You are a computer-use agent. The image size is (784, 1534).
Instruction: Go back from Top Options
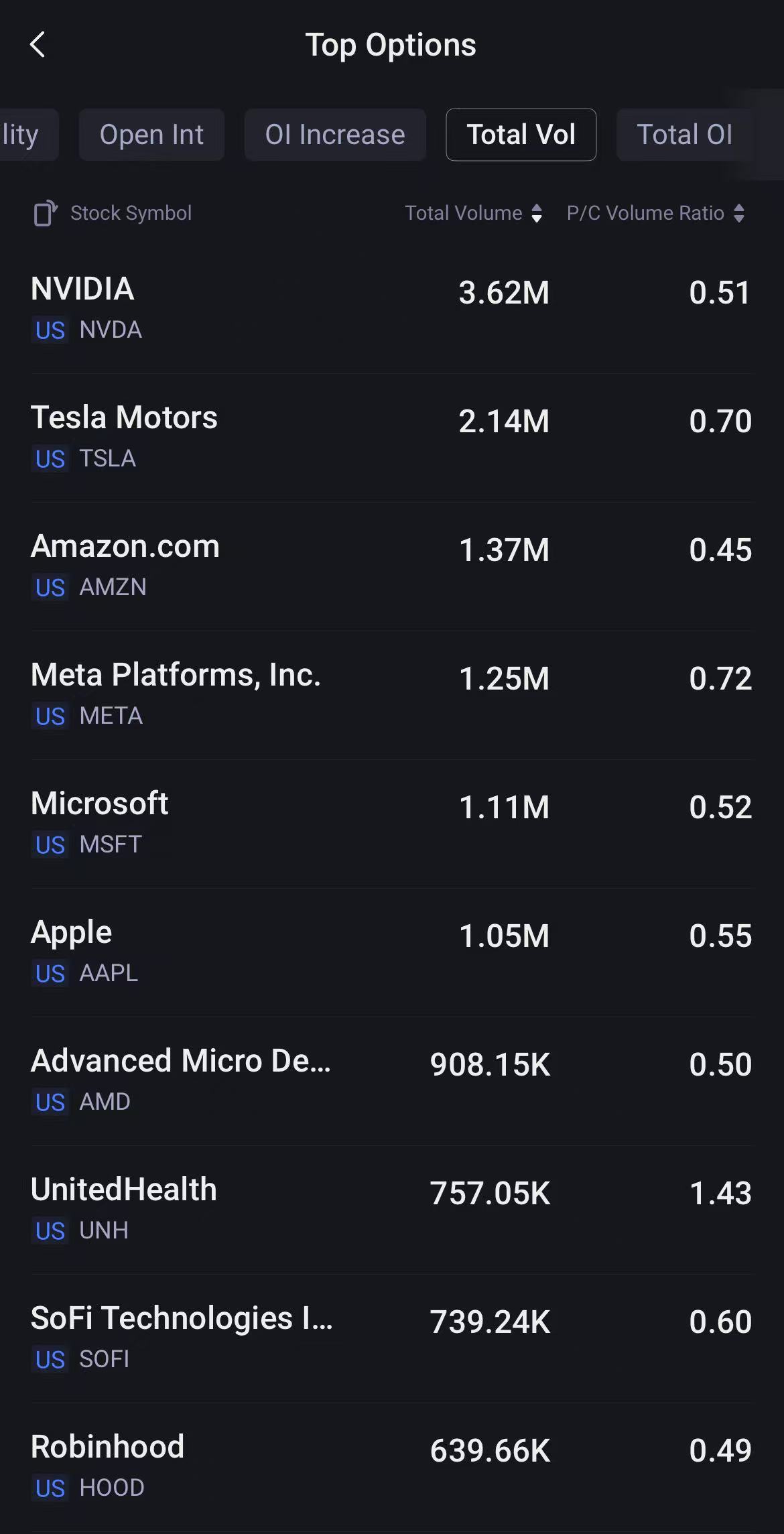click(38, 45)
